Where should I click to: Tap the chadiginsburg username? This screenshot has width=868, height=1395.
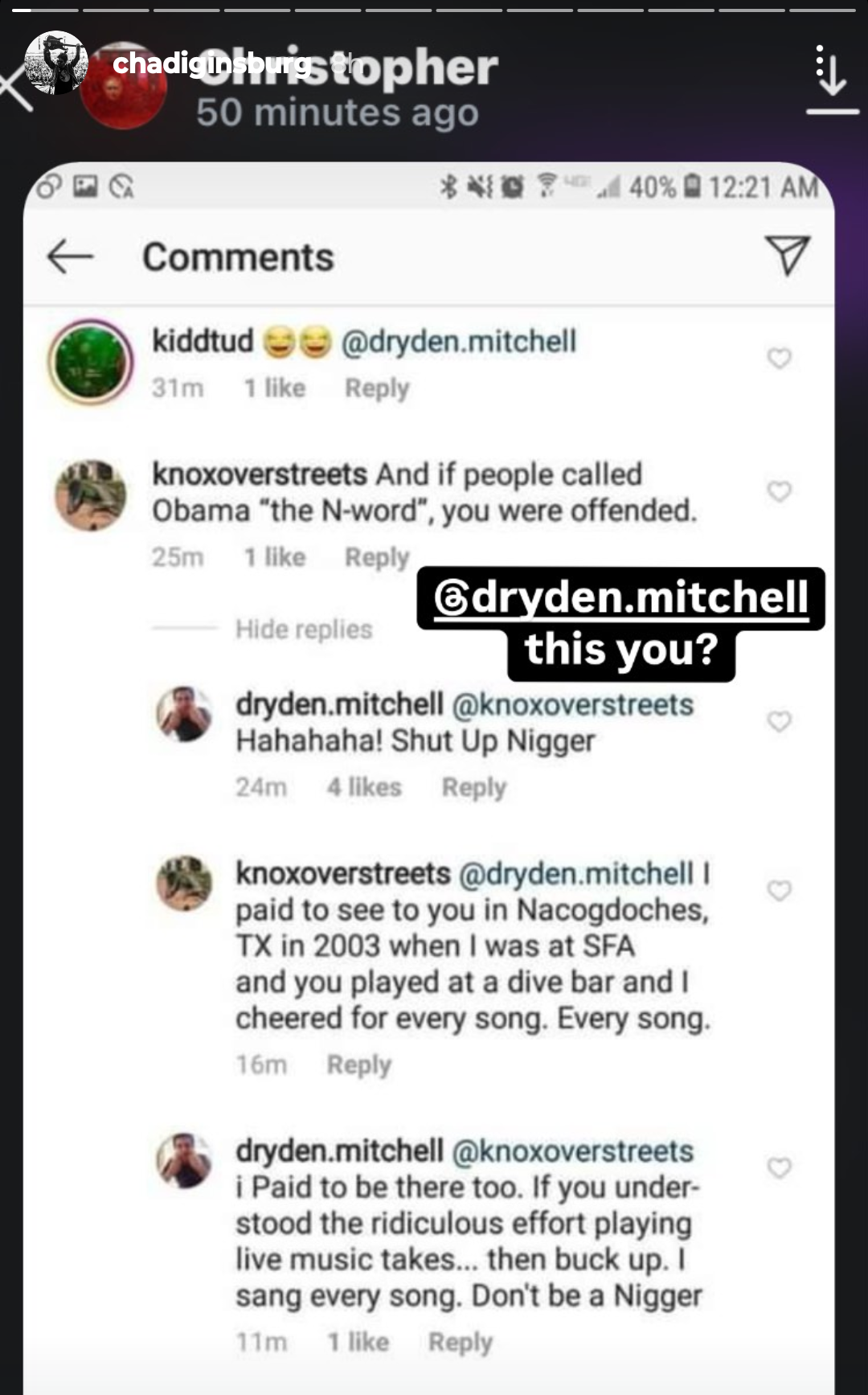[x=211, y=64]
